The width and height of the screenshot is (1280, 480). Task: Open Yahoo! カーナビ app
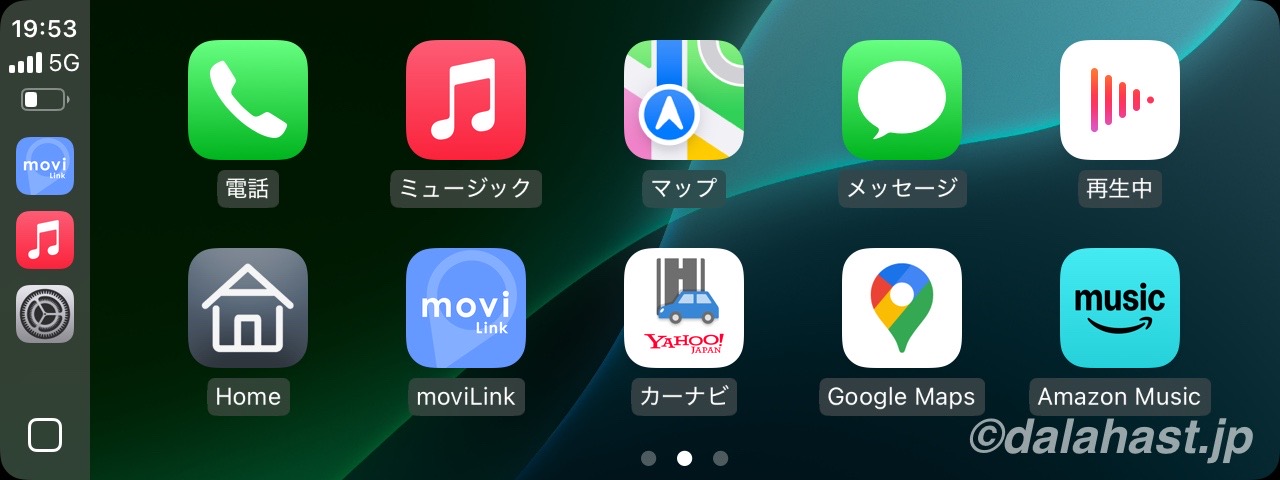click(684, 308)
